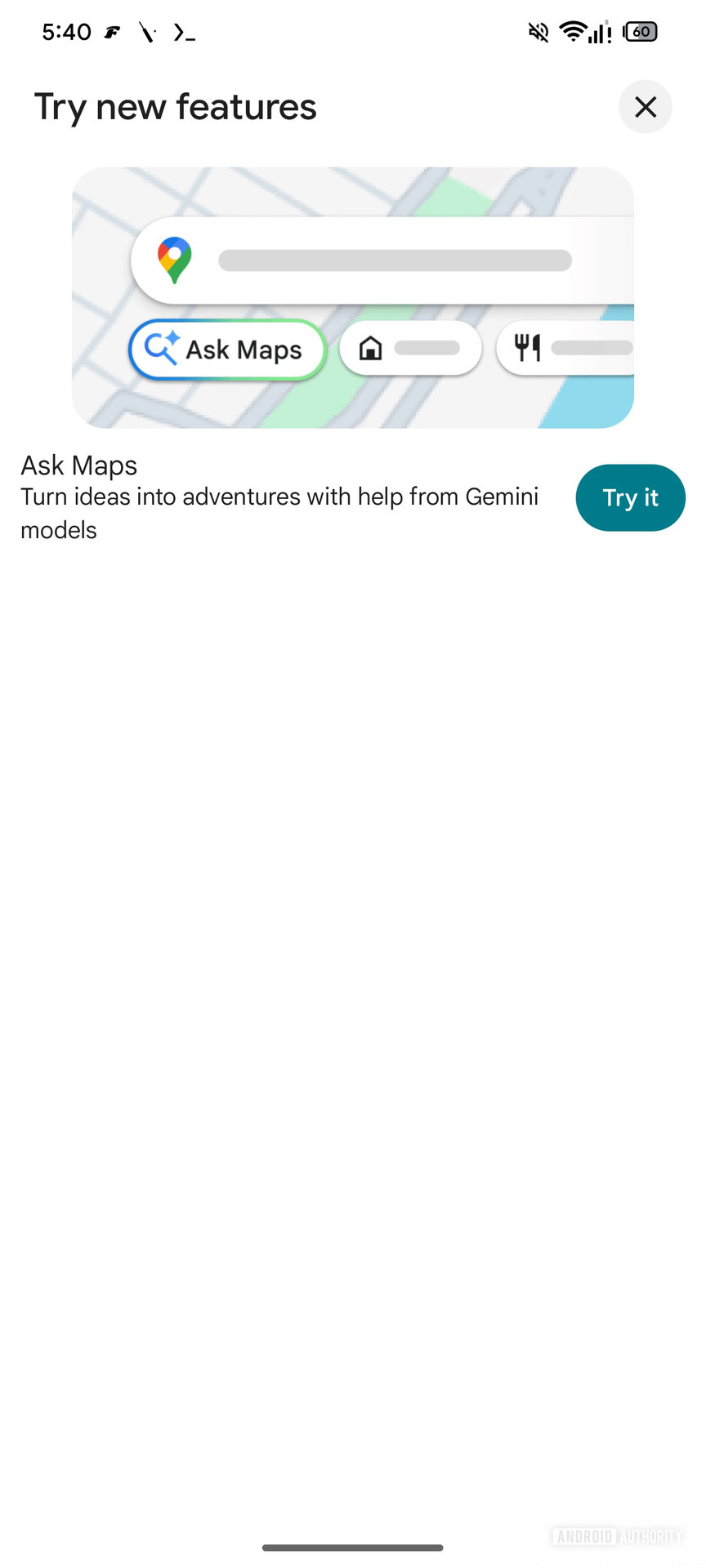Tap the Gemini models description text
Image resolution: width=706 pixels, height=1568 pixels.
(x=279, y=513)
